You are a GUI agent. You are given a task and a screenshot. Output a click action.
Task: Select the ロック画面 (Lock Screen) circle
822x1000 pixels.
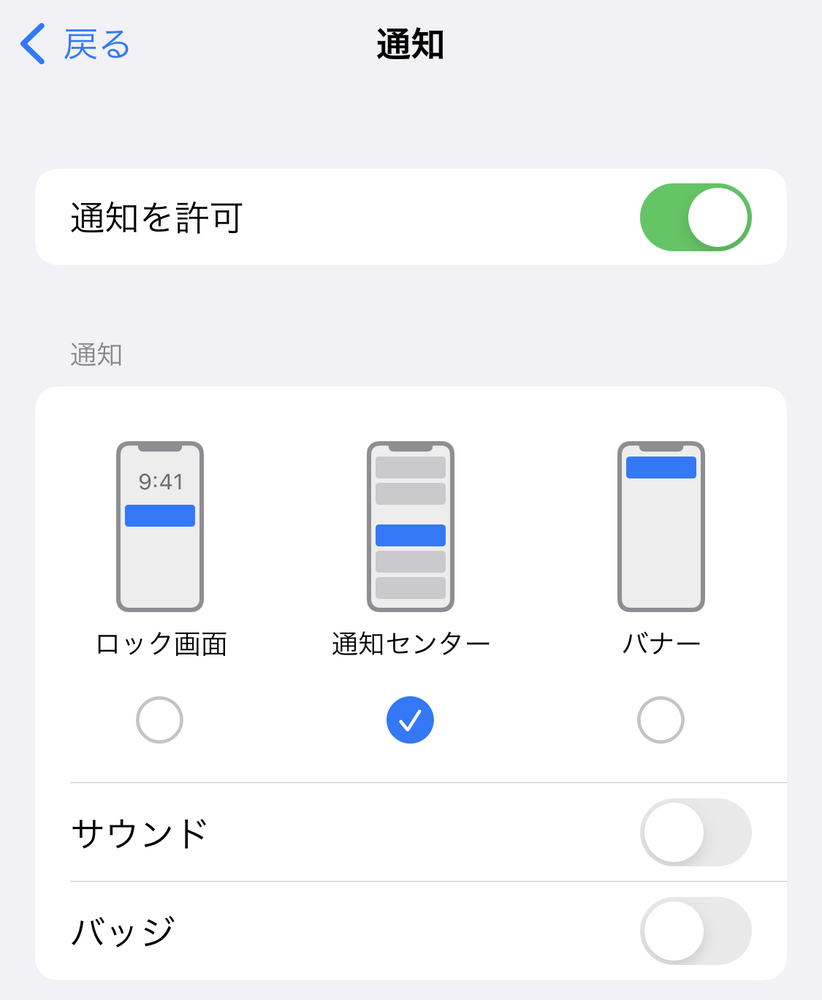coord(159,719)
